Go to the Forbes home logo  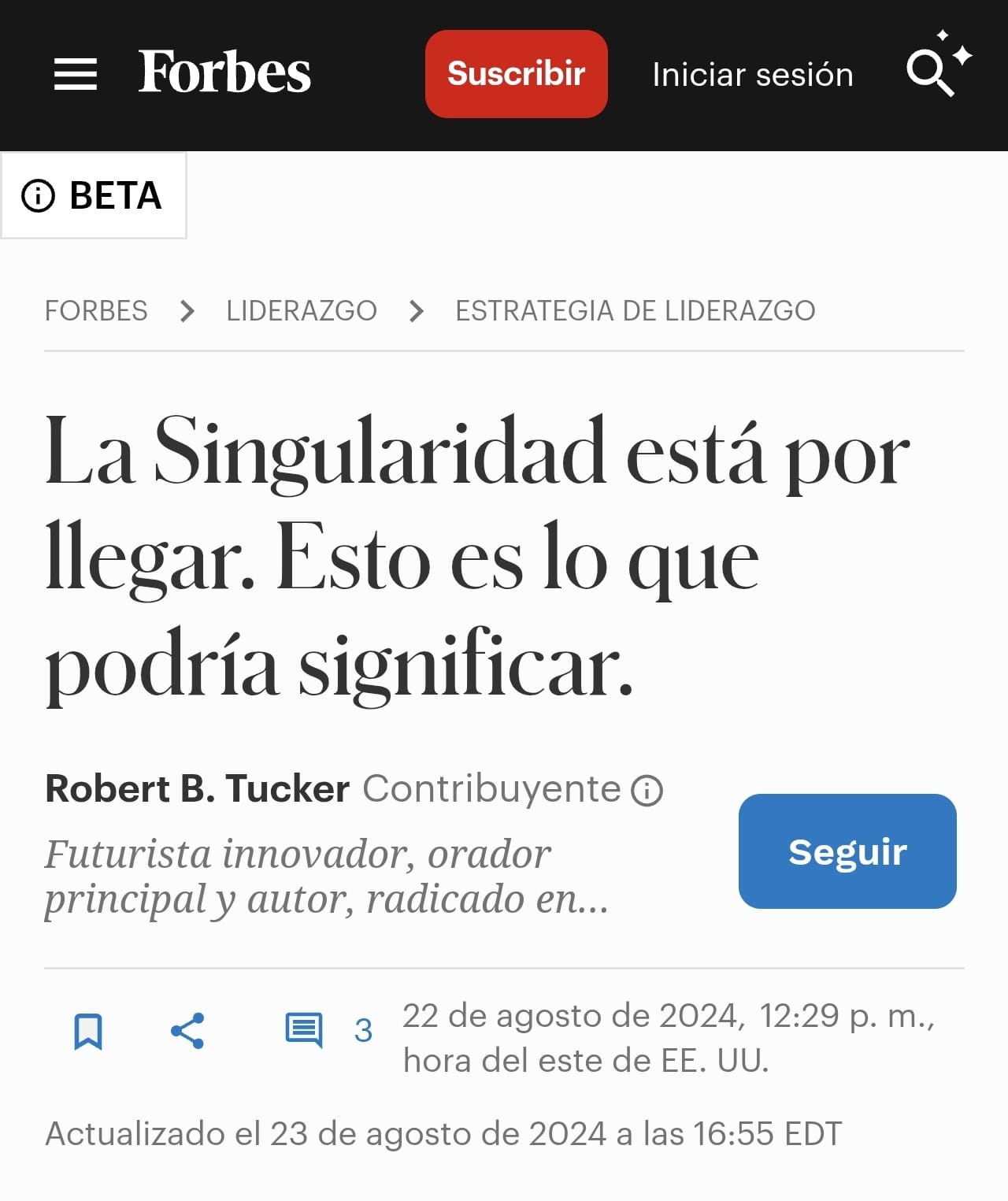tap(224, 72)
